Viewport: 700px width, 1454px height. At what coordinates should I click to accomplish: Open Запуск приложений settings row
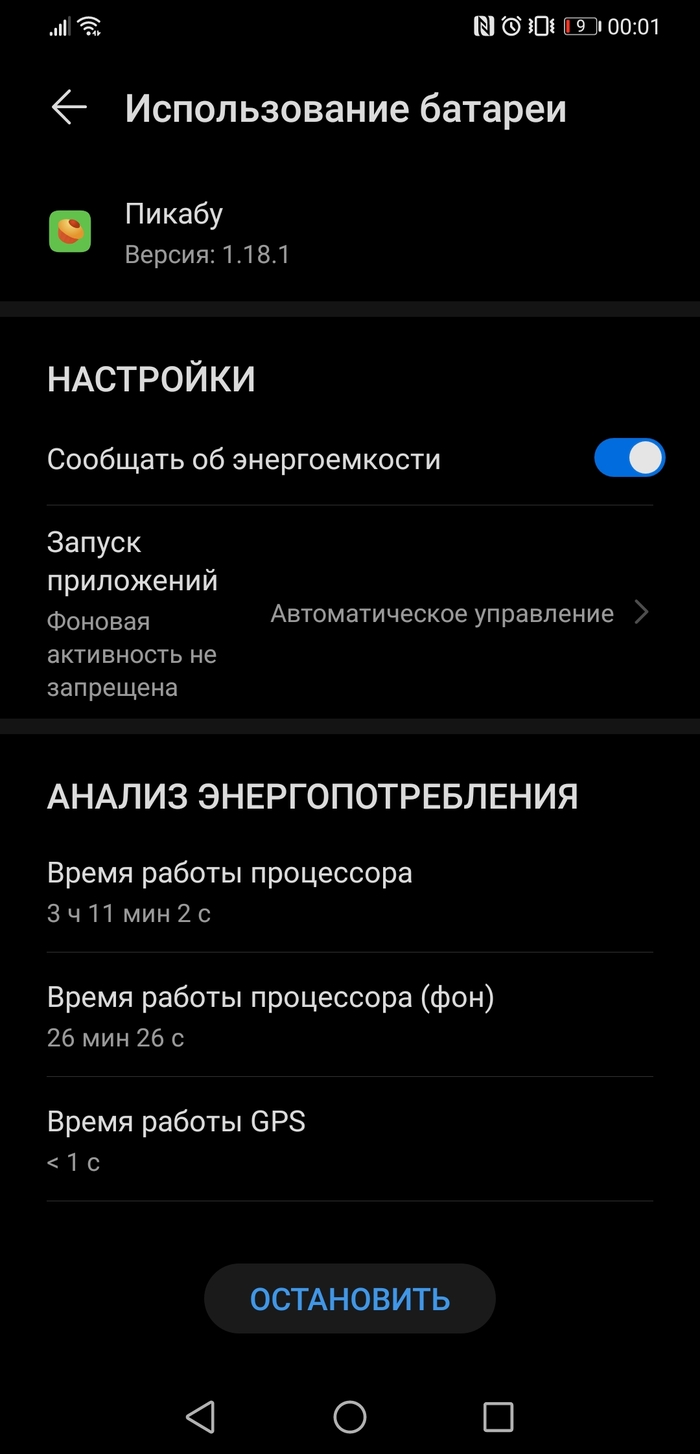click(350, 613)
